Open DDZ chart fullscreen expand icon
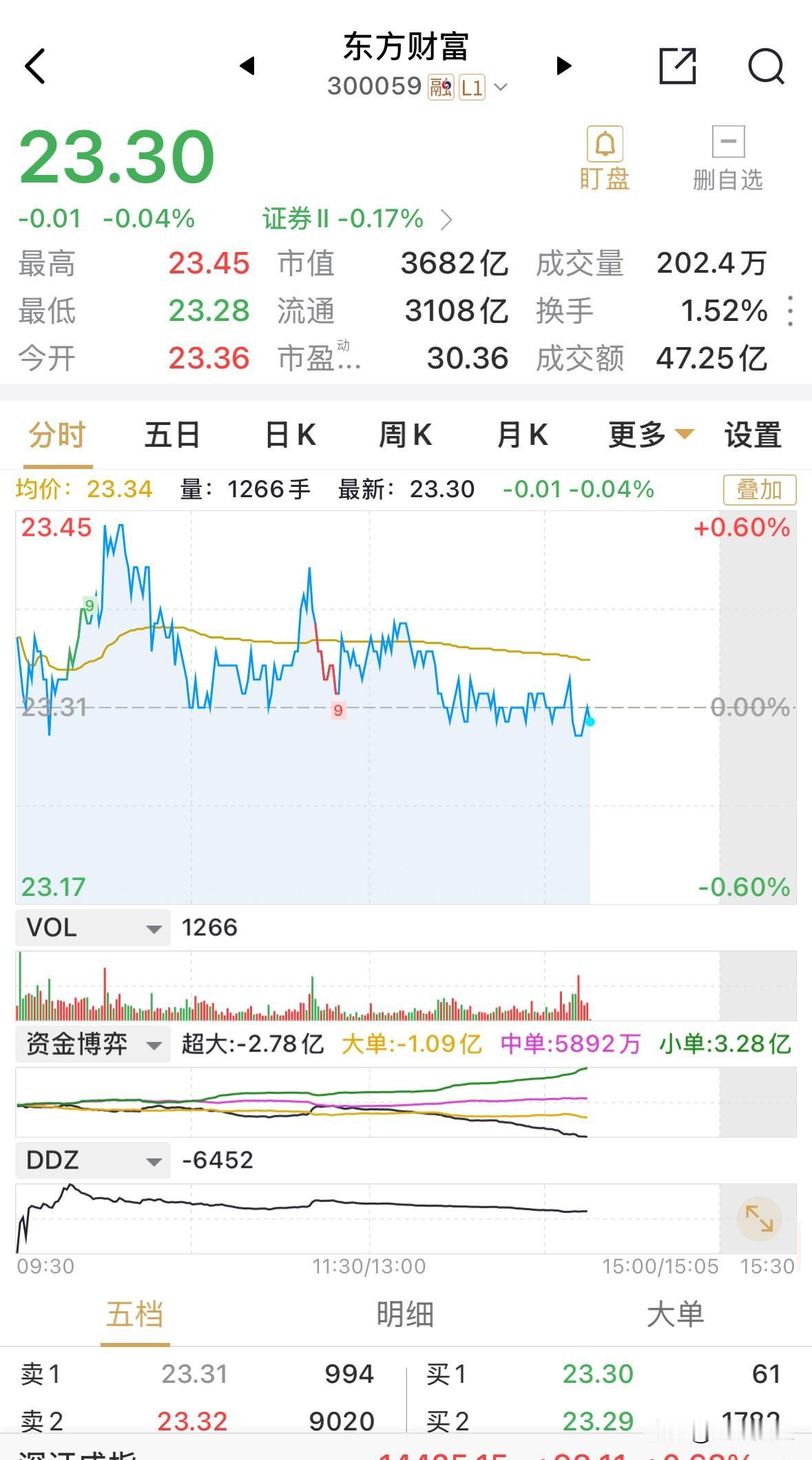Viewport: 812px width, 1460px height. [760, 1218]
